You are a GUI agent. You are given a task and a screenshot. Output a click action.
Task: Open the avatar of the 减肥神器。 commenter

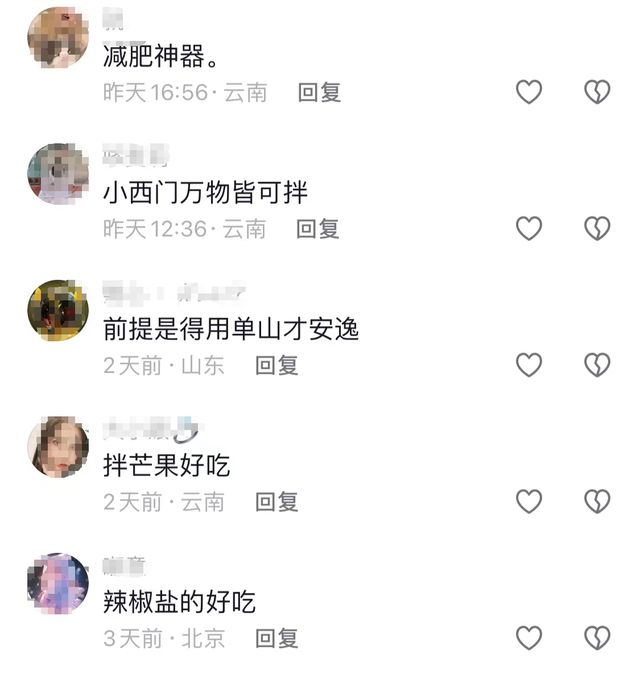pos(58,38)
